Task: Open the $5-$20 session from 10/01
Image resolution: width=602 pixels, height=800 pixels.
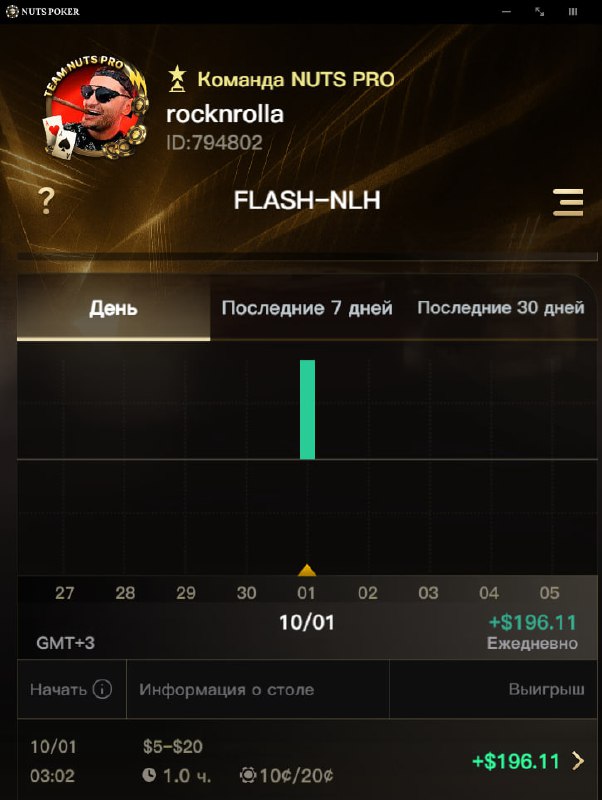Action: [x=300, y=761]
